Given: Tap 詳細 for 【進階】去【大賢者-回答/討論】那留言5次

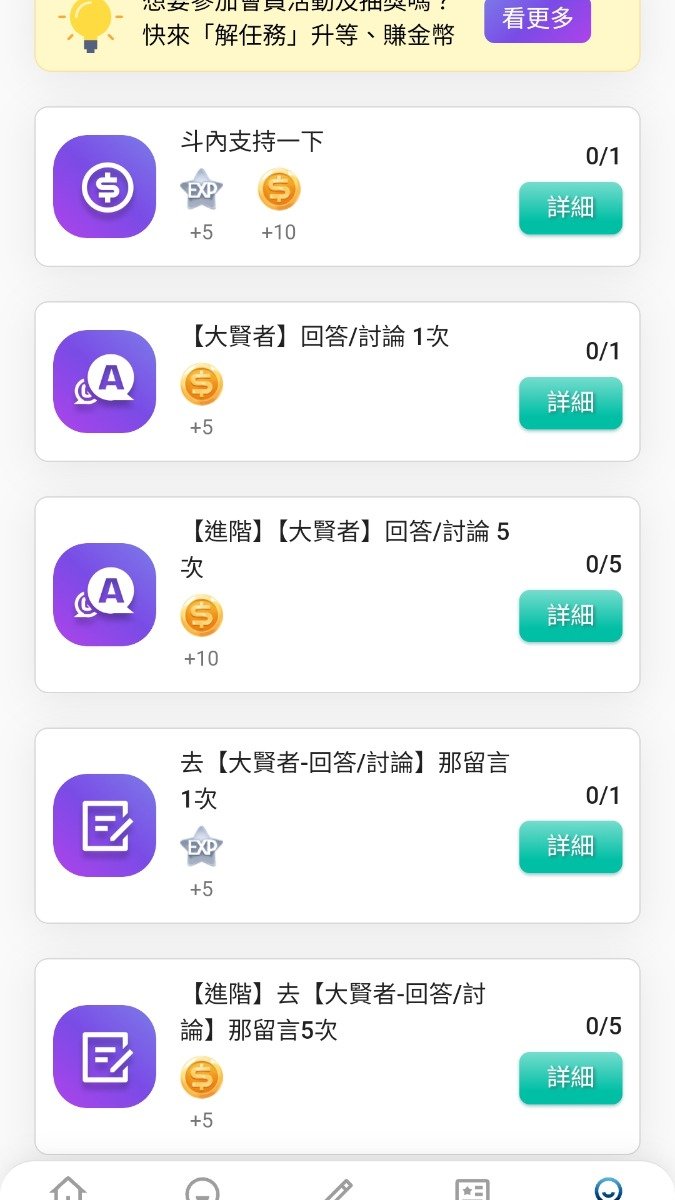Looking at the screenshot, I should [570, 1077].
